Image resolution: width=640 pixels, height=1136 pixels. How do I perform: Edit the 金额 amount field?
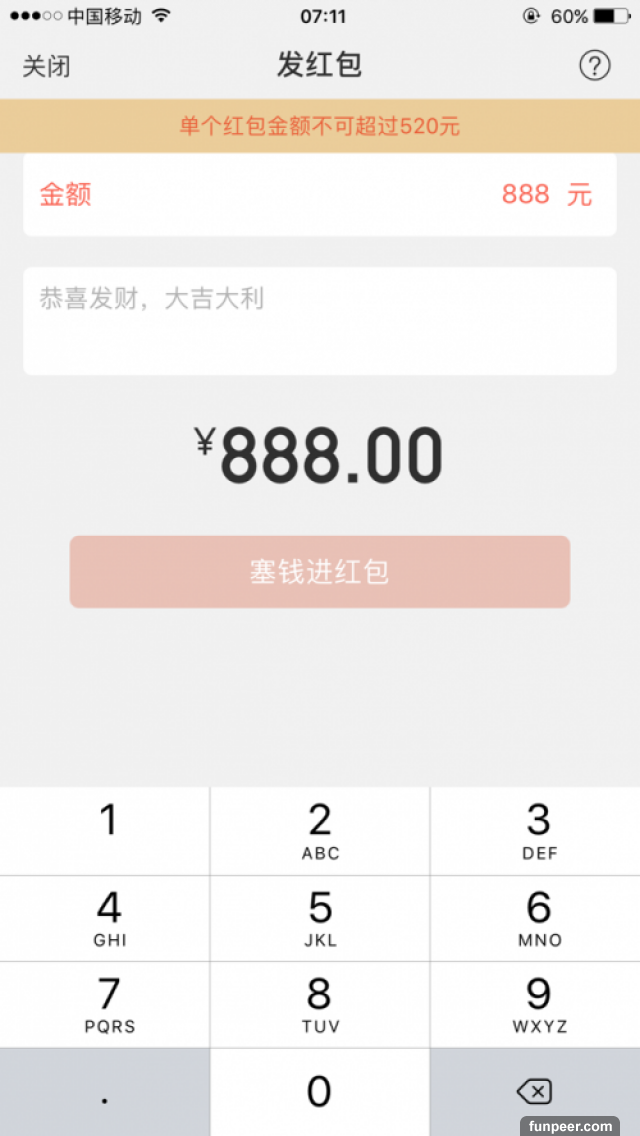[x=320, y=194]
